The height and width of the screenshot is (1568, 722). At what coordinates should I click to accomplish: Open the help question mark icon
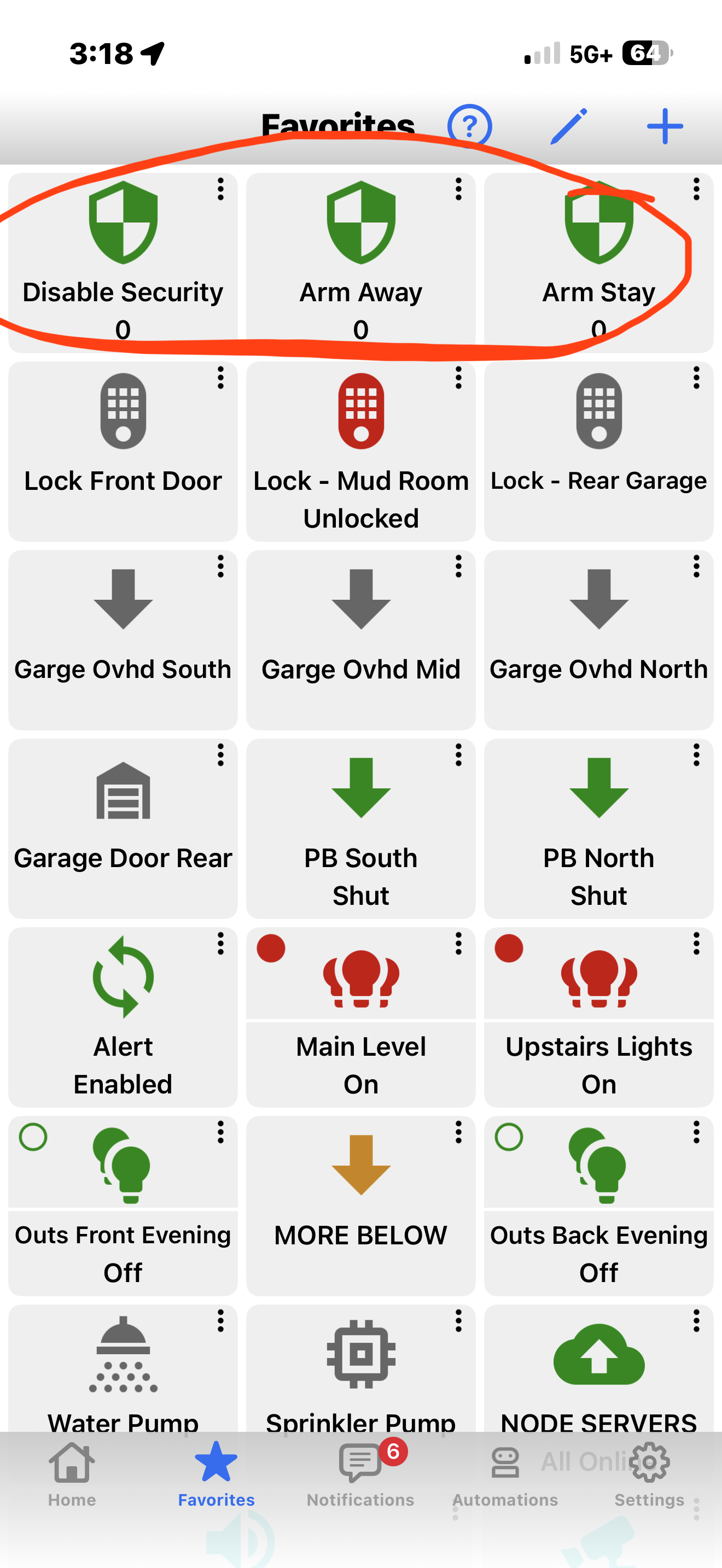[469, 127]
